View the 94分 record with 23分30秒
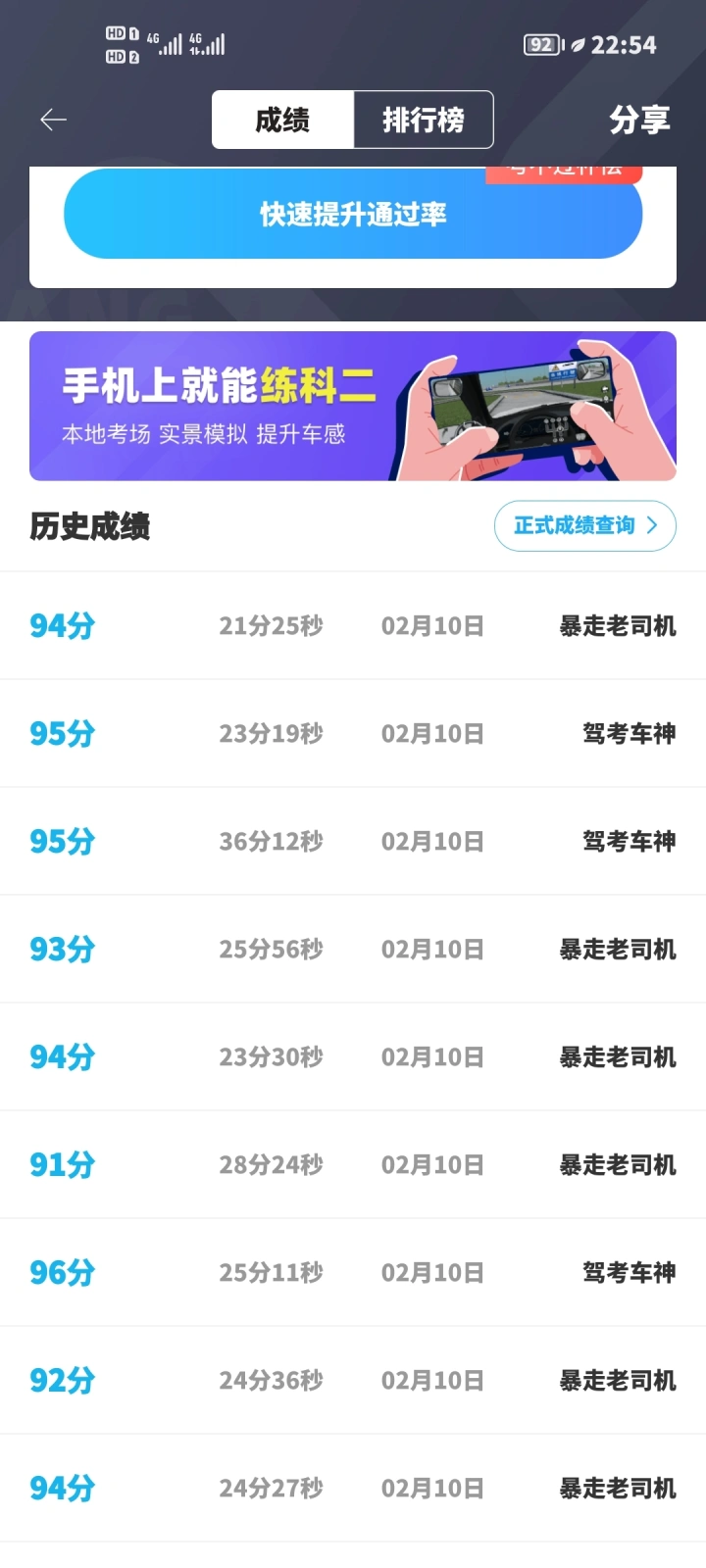Image resolution: width=706 pixels, height=1568 pixels. pyautogui.click(x=353, y=1056)
